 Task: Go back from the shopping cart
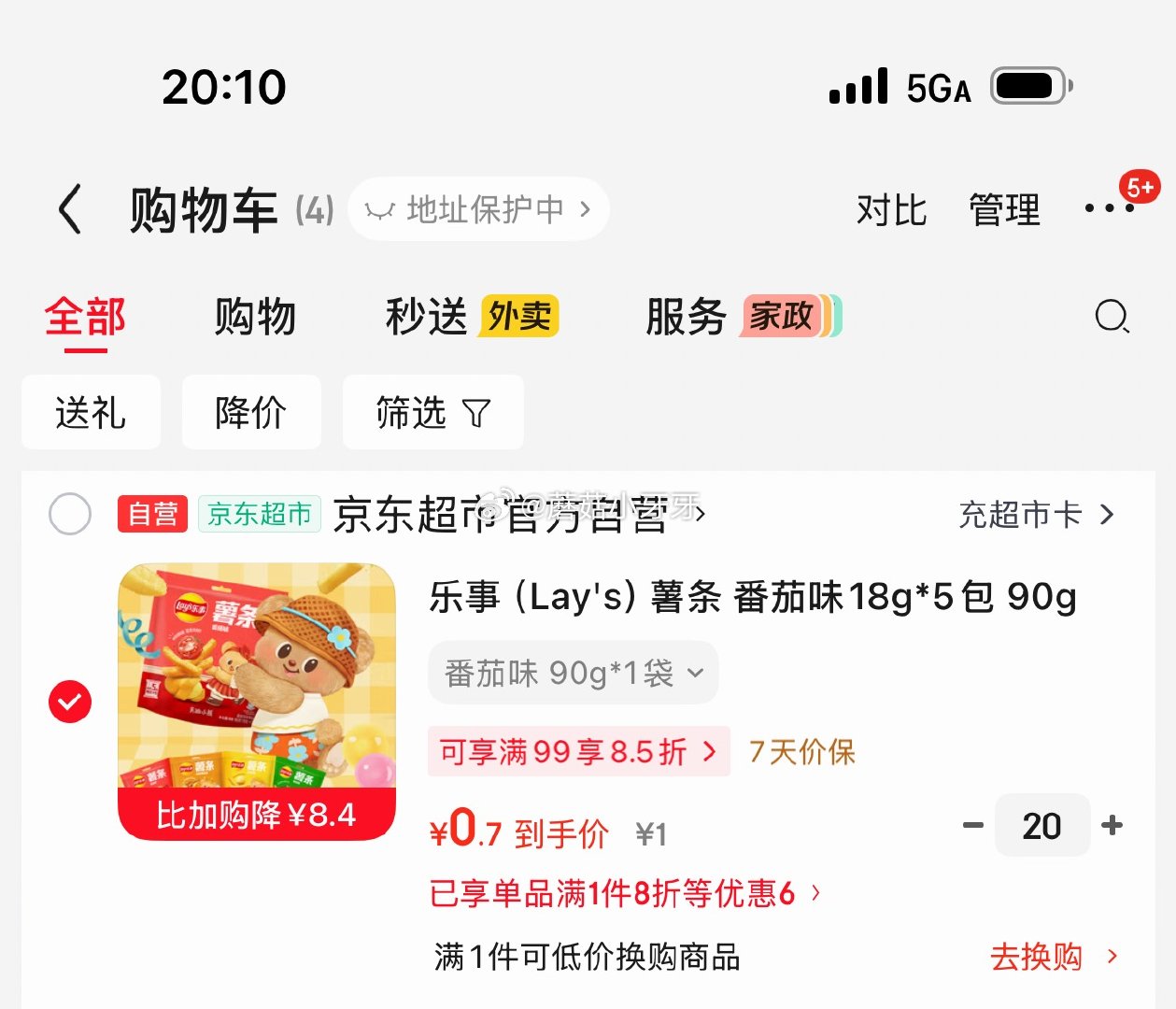click(x=70, y=209)
